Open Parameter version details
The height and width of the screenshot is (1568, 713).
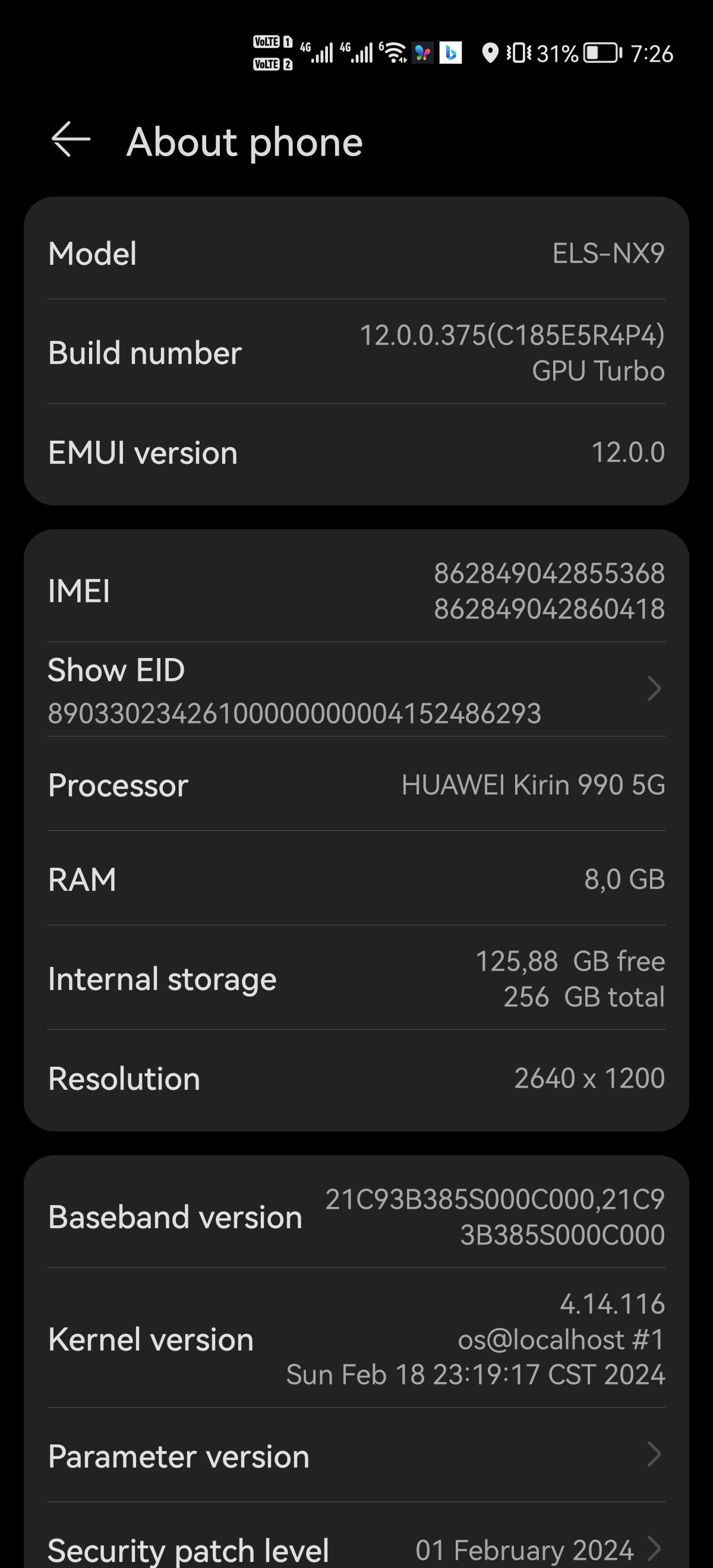point(355,1456)
